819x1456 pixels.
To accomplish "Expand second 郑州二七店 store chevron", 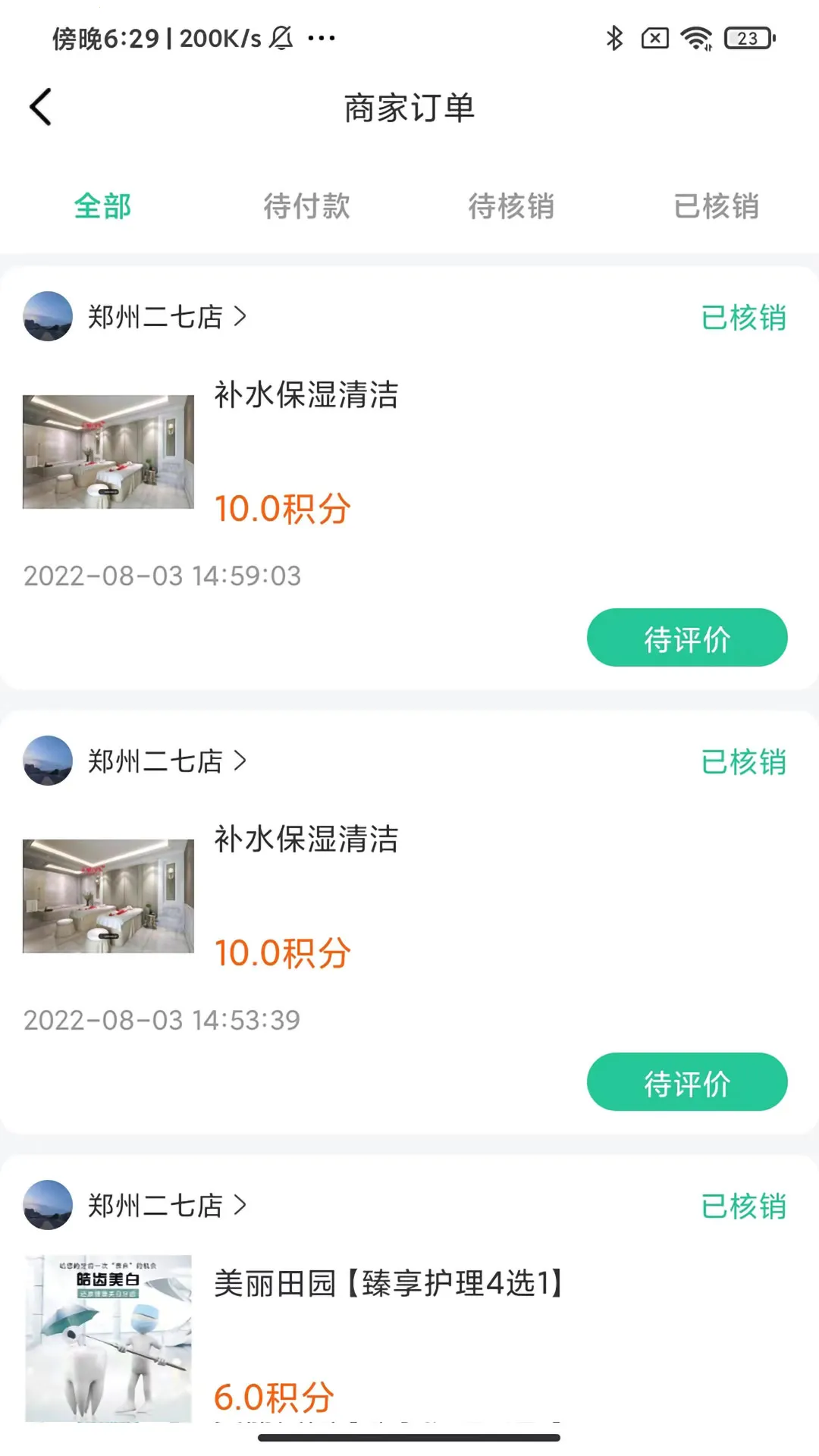I will (241, 762).
